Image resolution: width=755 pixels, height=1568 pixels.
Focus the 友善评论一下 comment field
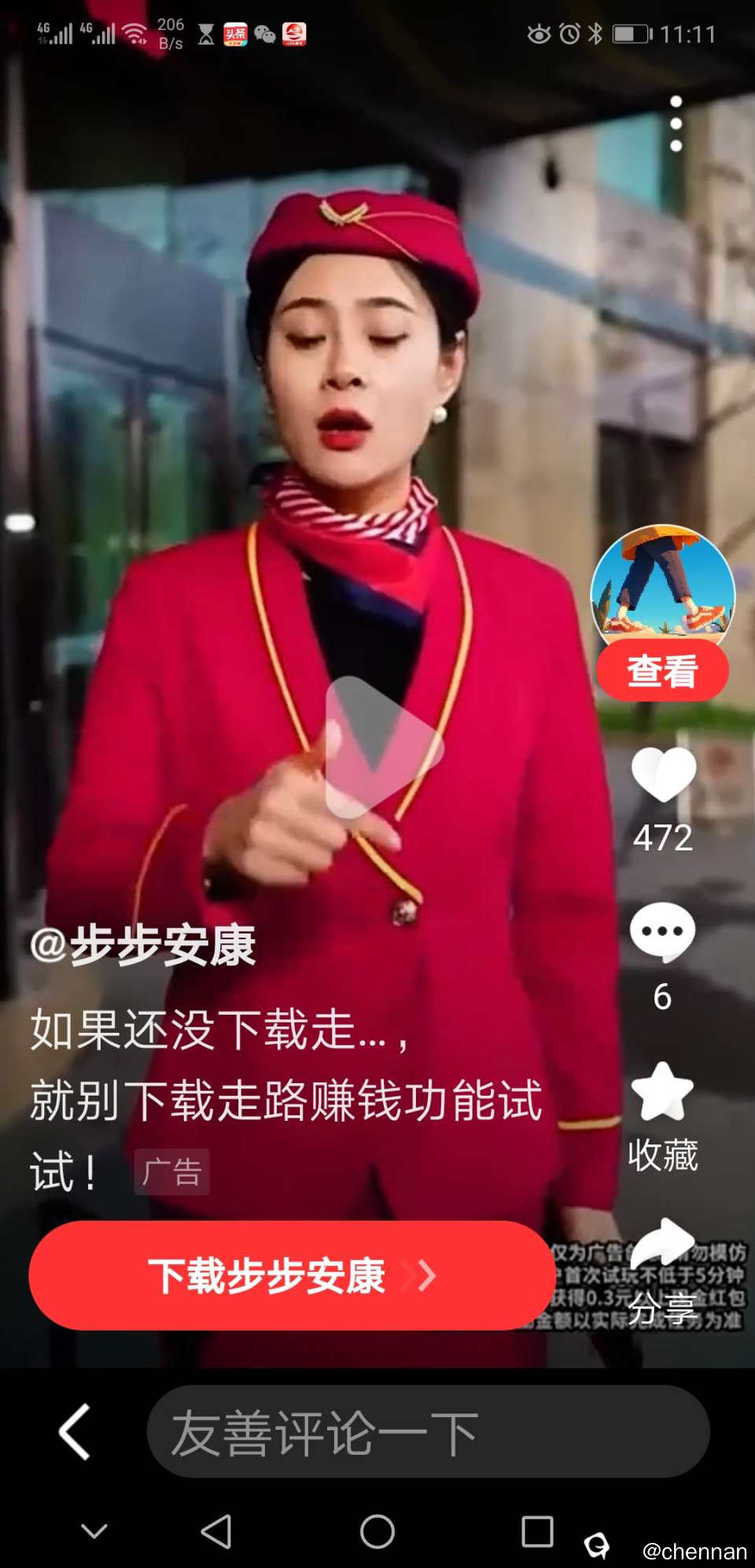tap(427, 1431)
